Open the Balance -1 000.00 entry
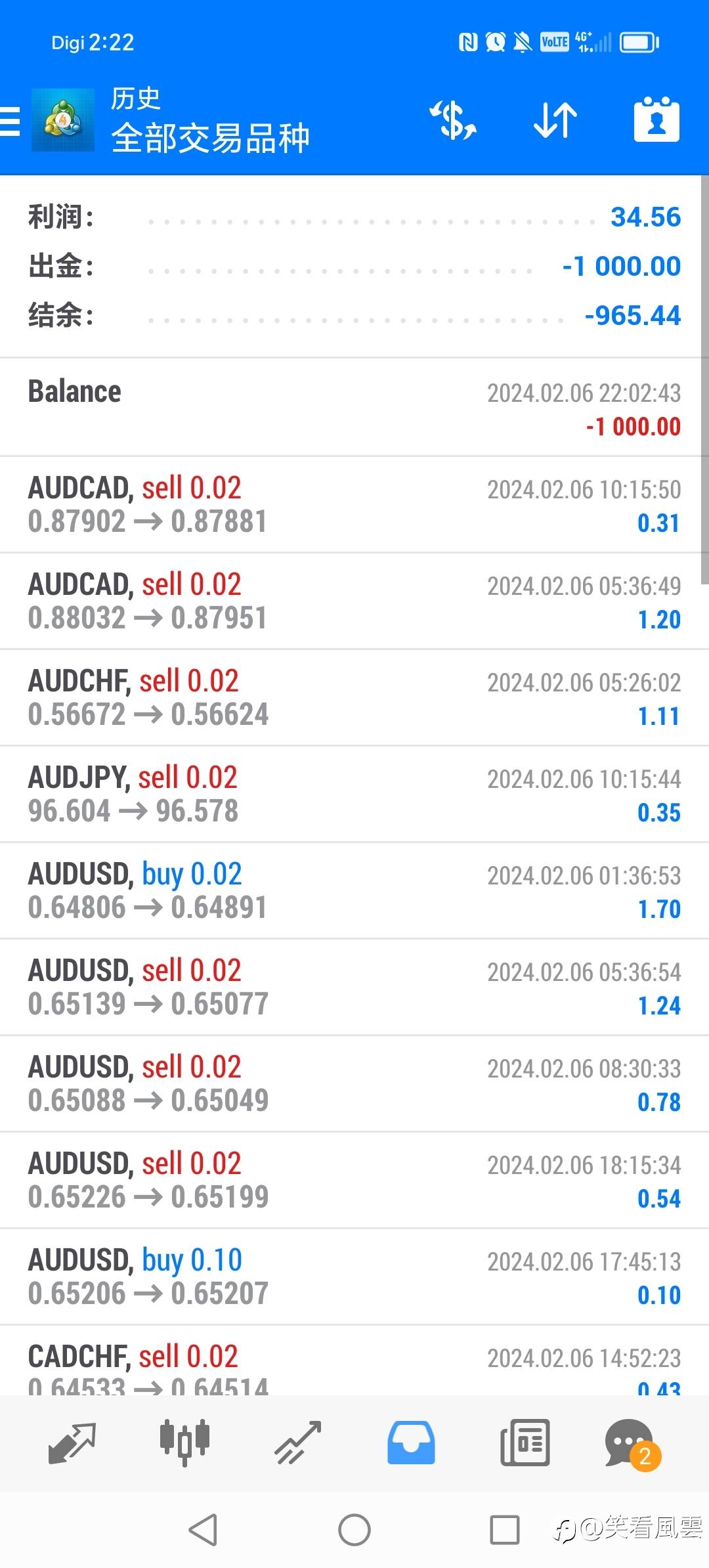The image size is (709, 1568). coord(354,408)
